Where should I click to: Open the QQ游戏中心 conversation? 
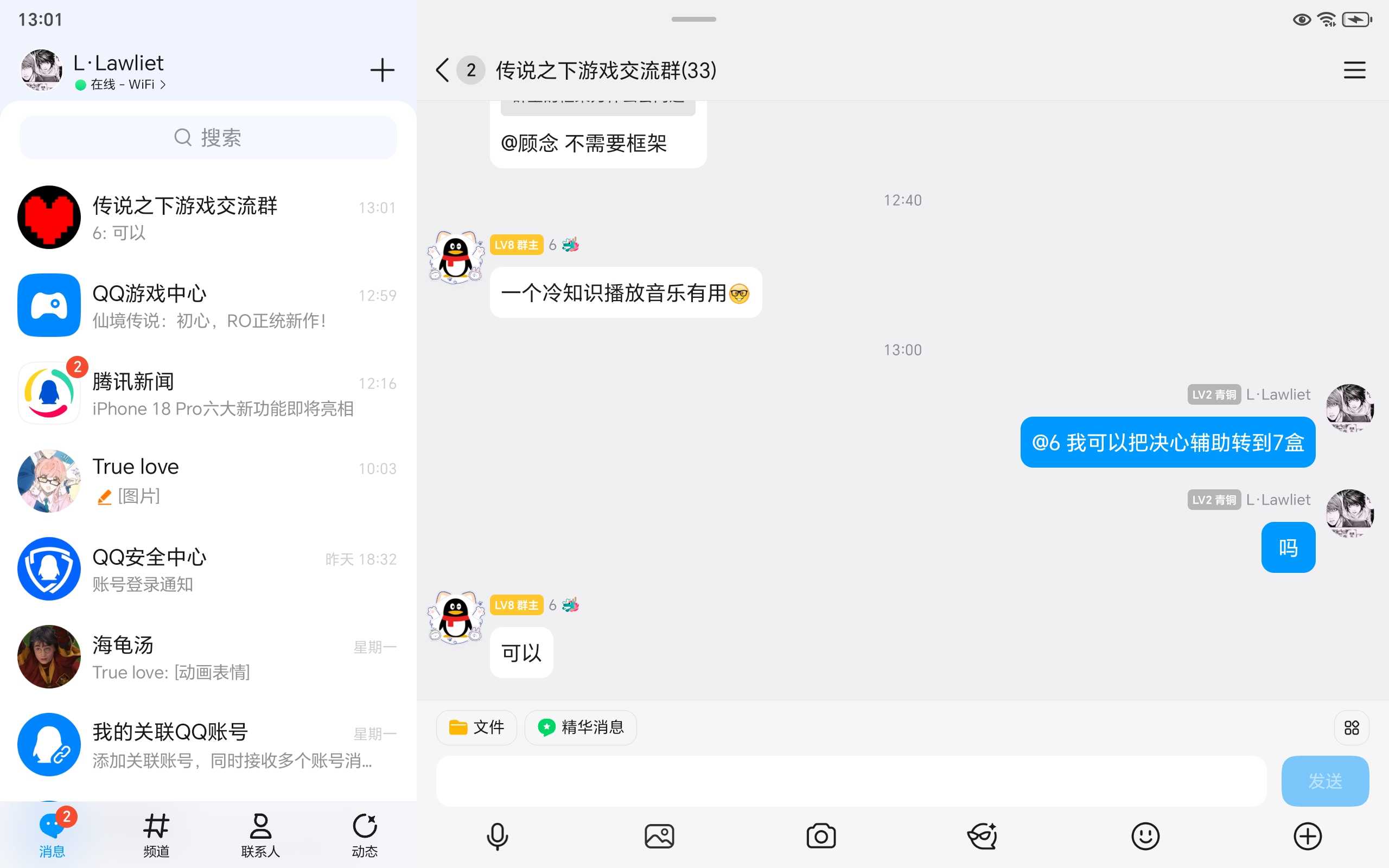pos(208,305)
